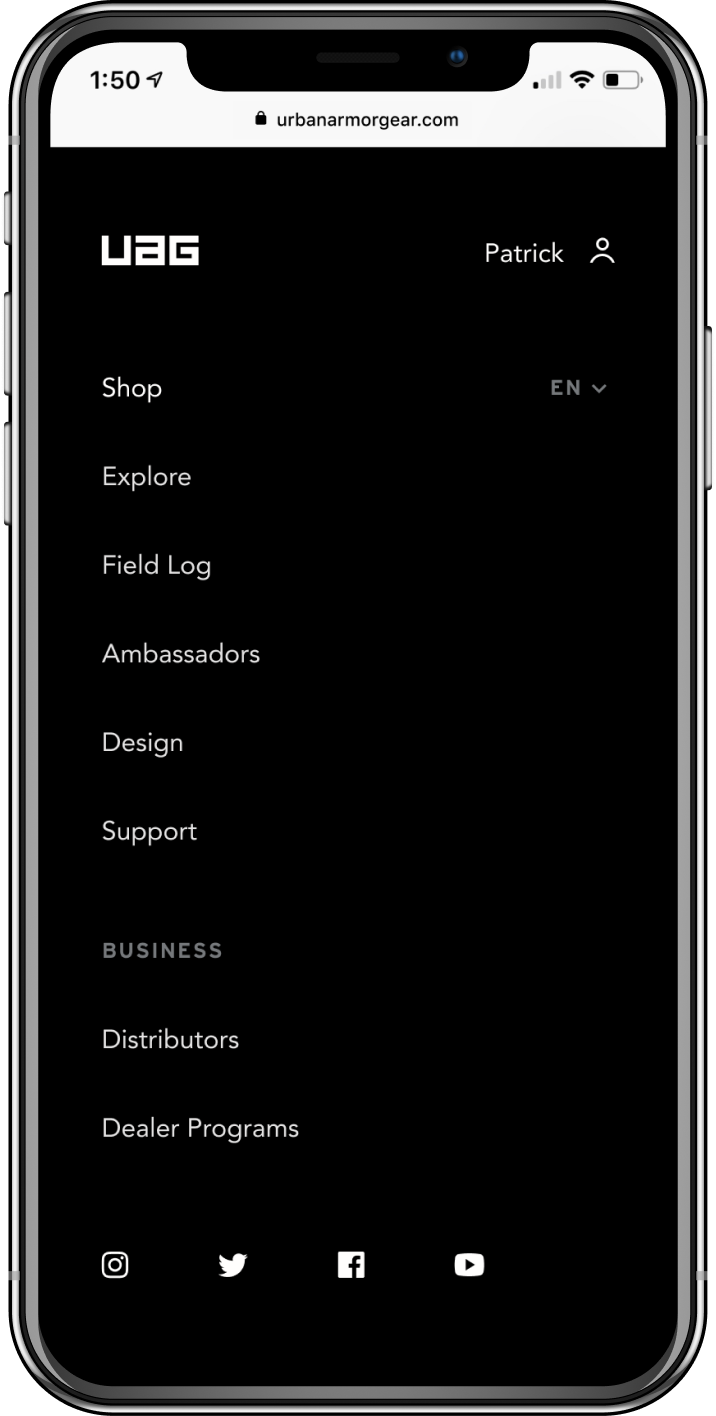716x1416 pixels.
Task: Select Dealer Programs
Action: click(x=200, y=1128)
